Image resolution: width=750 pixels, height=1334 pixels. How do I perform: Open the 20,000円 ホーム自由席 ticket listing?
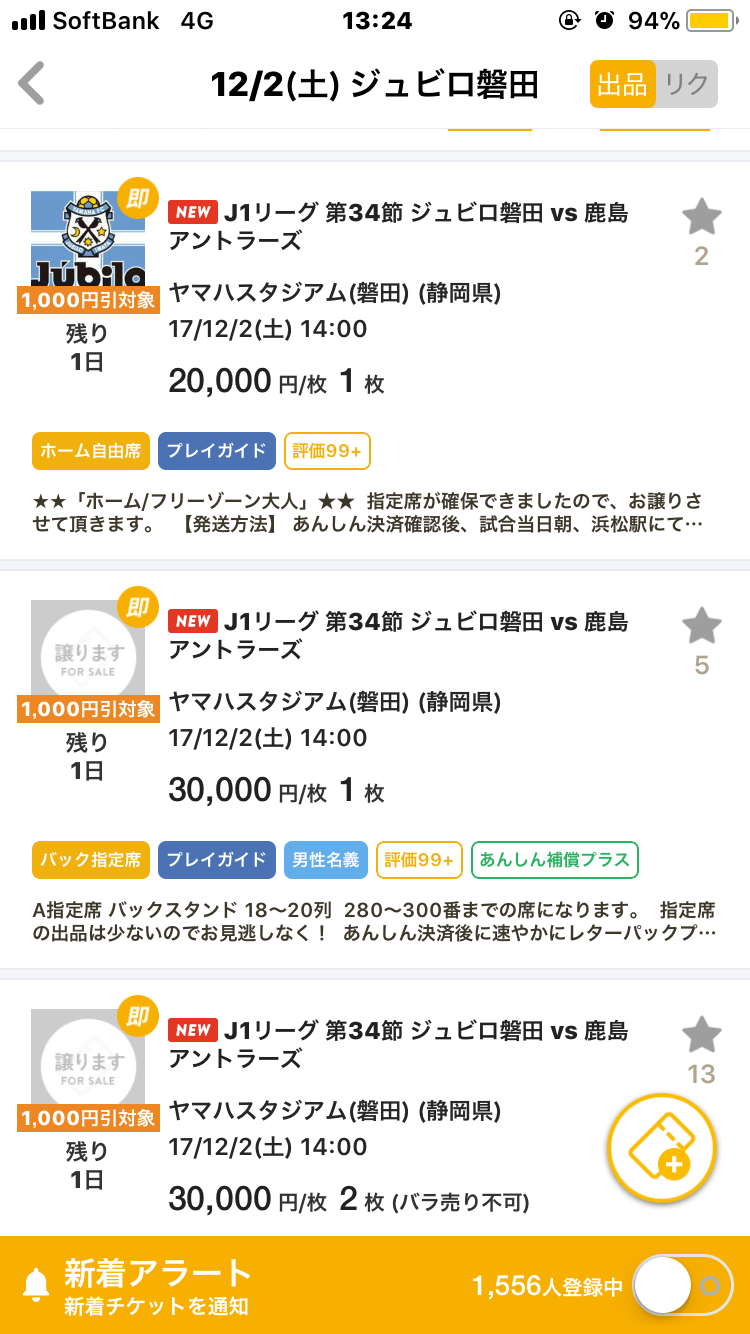pyautogui.click(x=375, y=360)
